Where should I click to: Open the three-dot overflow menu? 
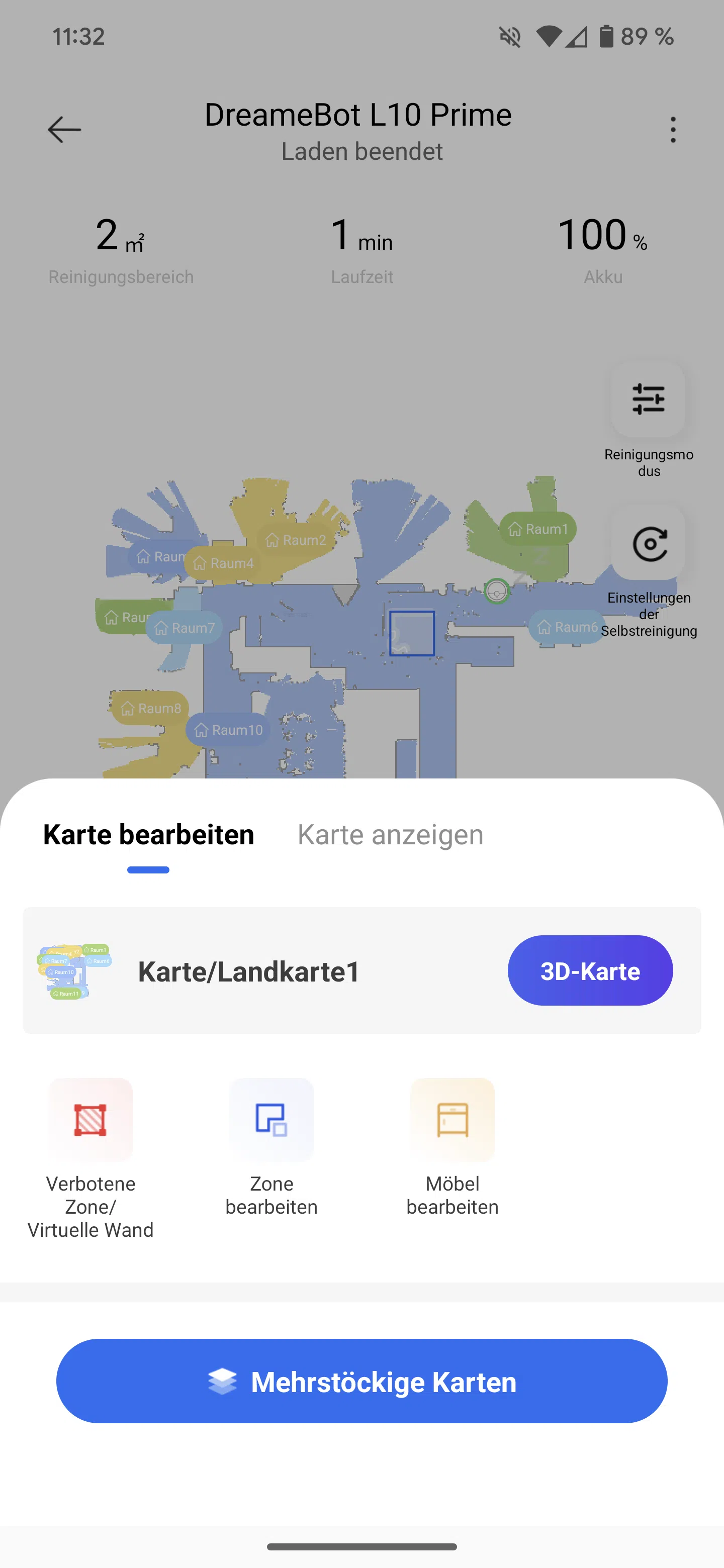coord(672,130)
